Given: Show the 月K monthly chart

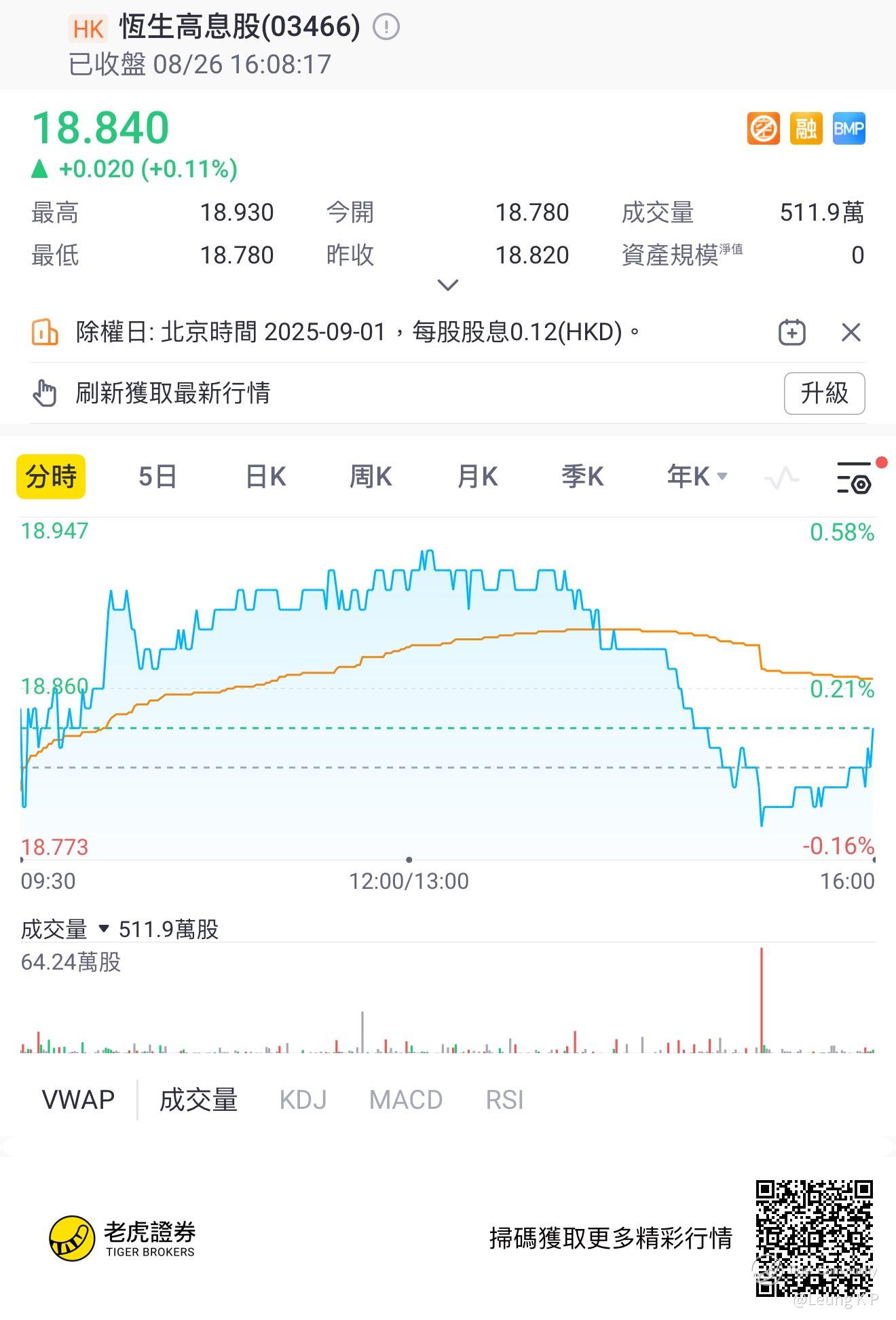Looking at the screenshot, I should (x=477, y=477).
